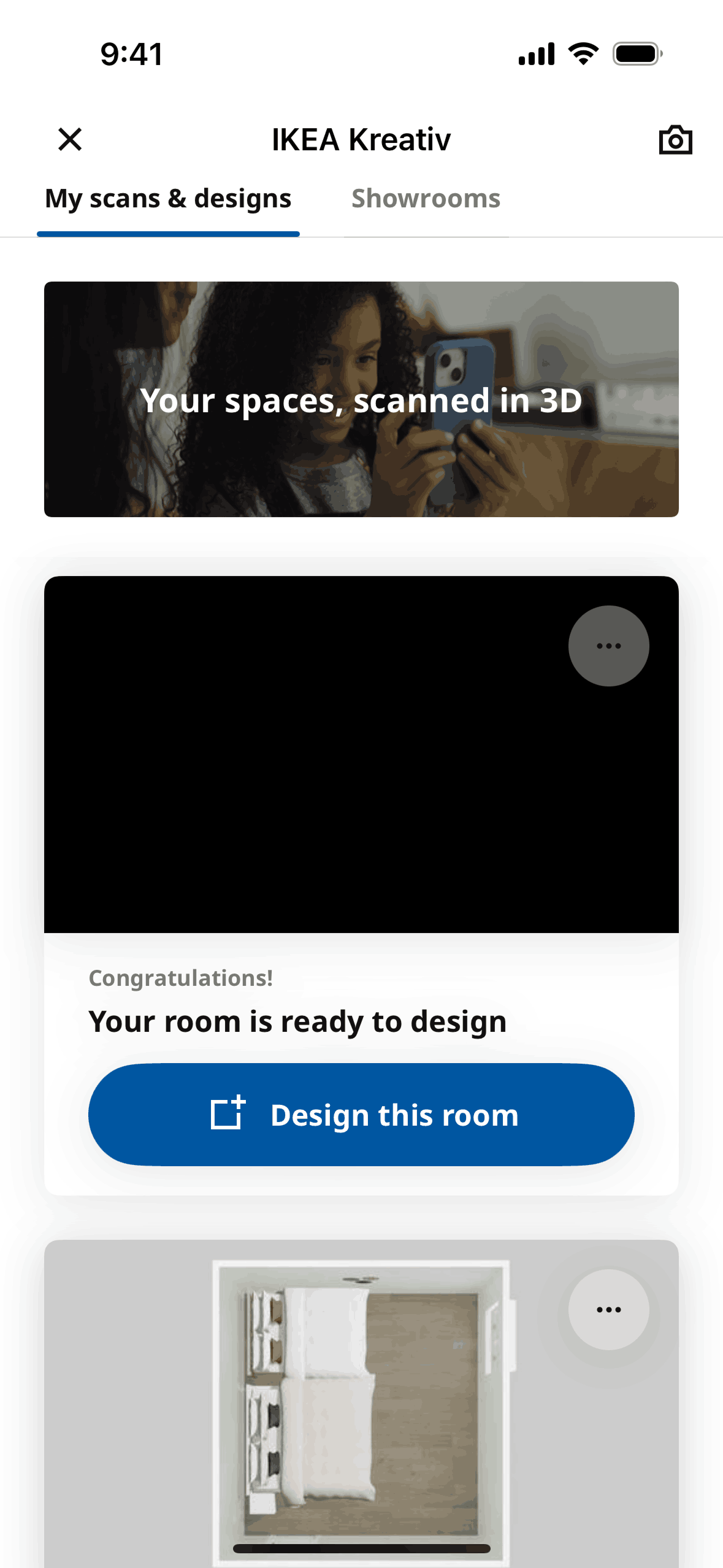Select My scans & designs tab
The image size is (723, 1568).
168,199
